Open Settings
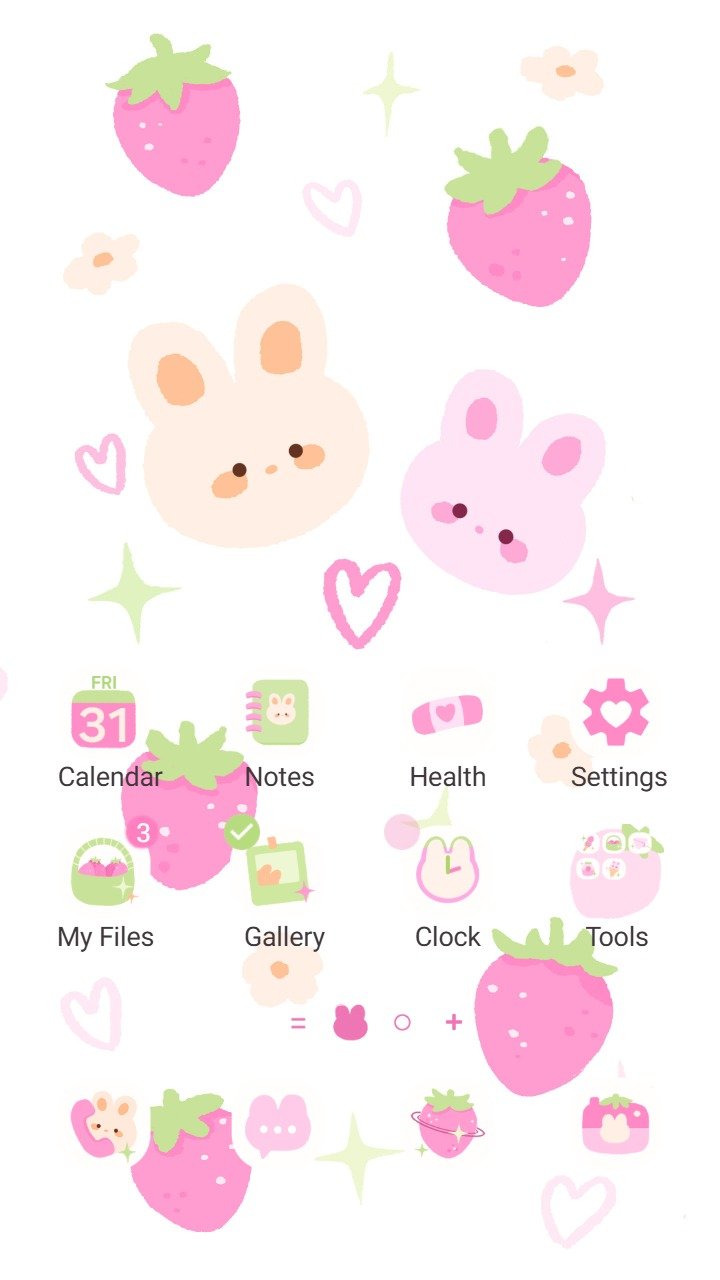720x1280 pixels. point(616,713)
